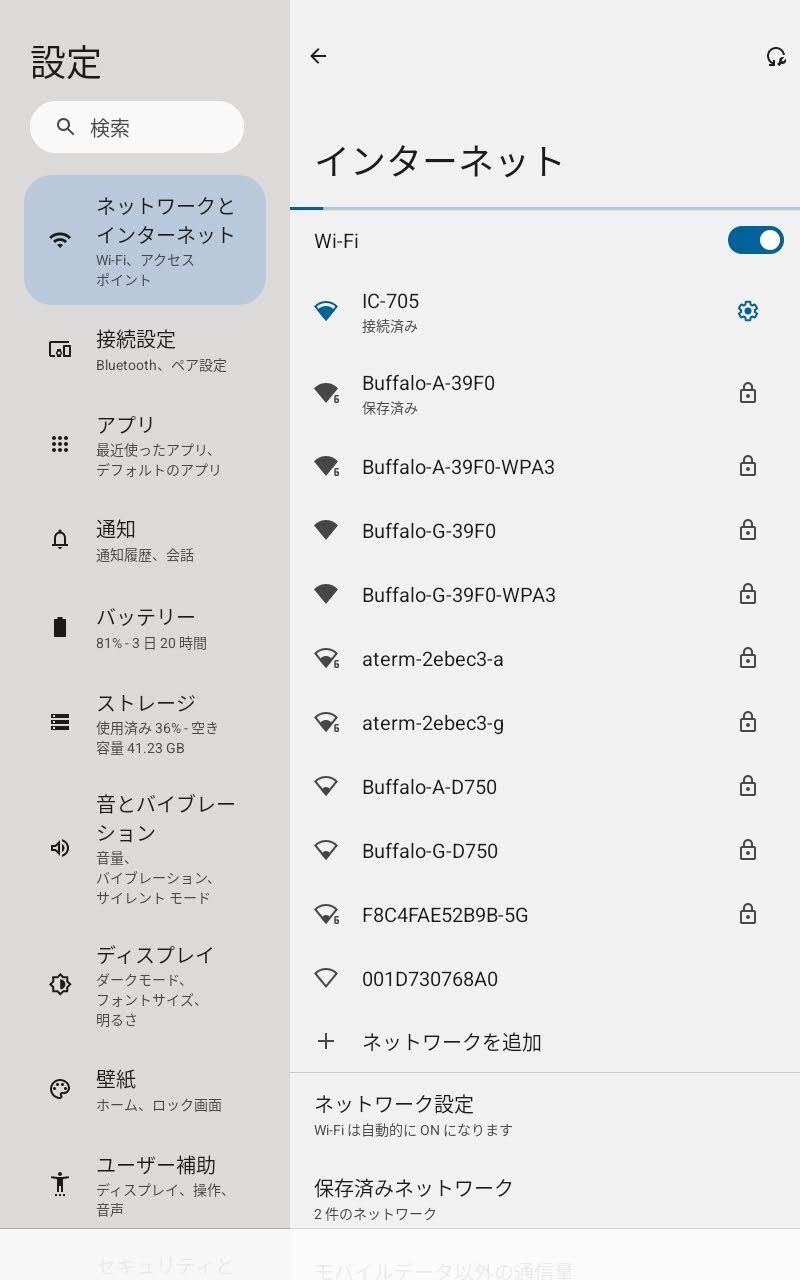Go back with the arrow icon
This screenshot has width=800, height=1280.
[x=318, y=56]
